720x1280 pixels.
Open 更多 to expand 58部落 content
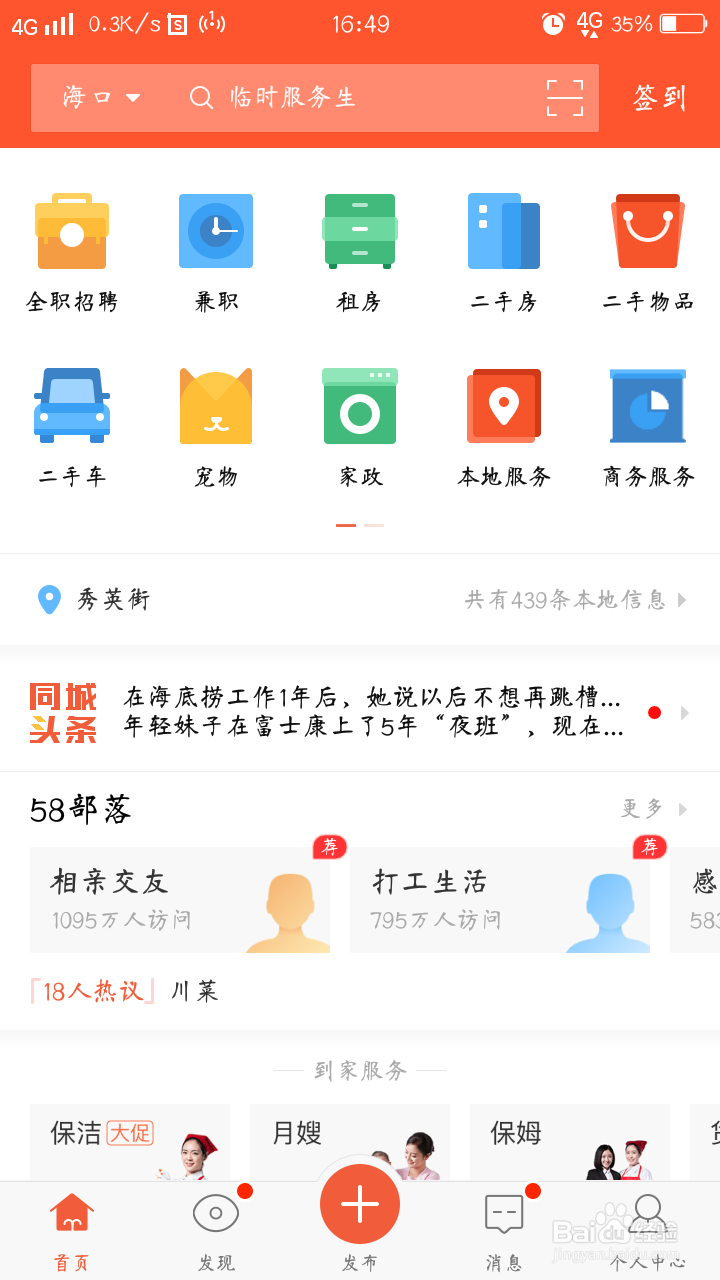point(647,810)
